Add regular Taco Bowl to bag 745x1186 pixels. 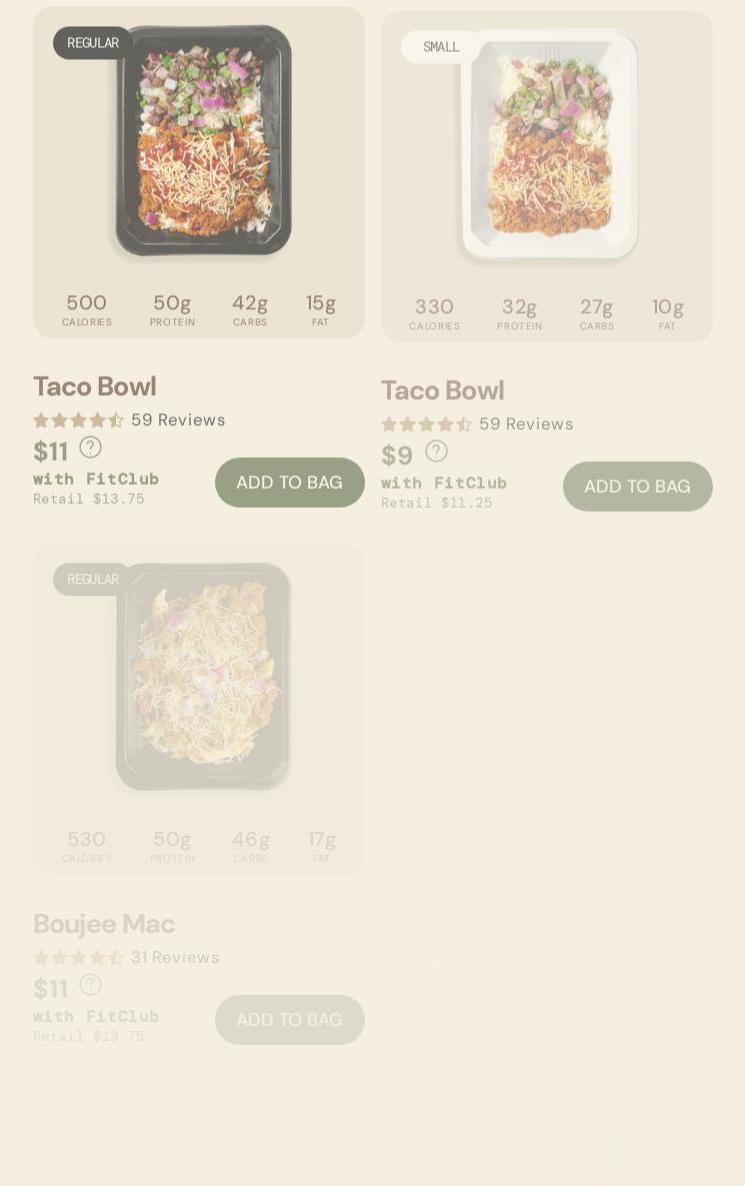coord(289,482)
